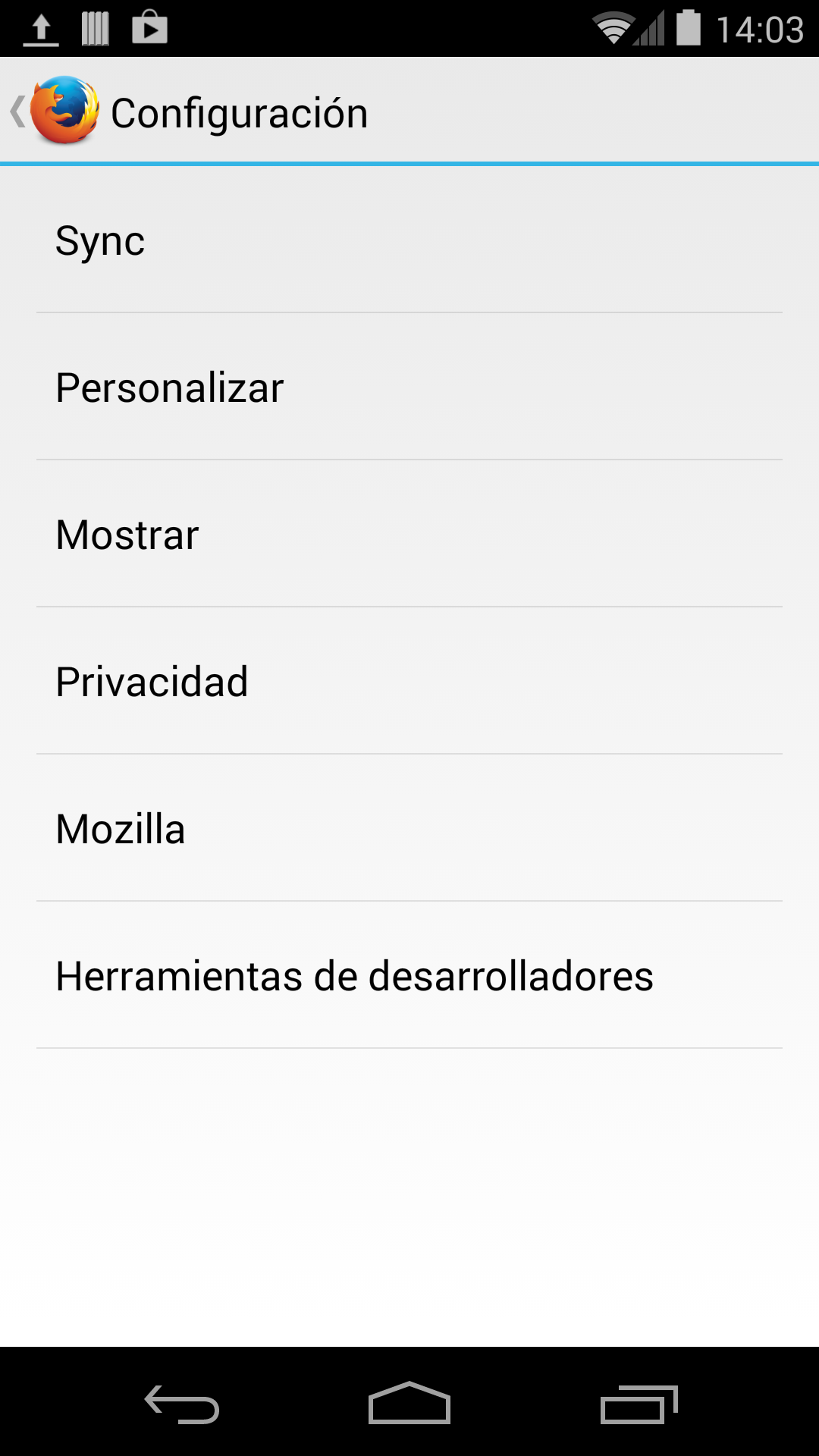819x1456 pixels.
Task: Go to the home screen
Action: pos(409,1404)
